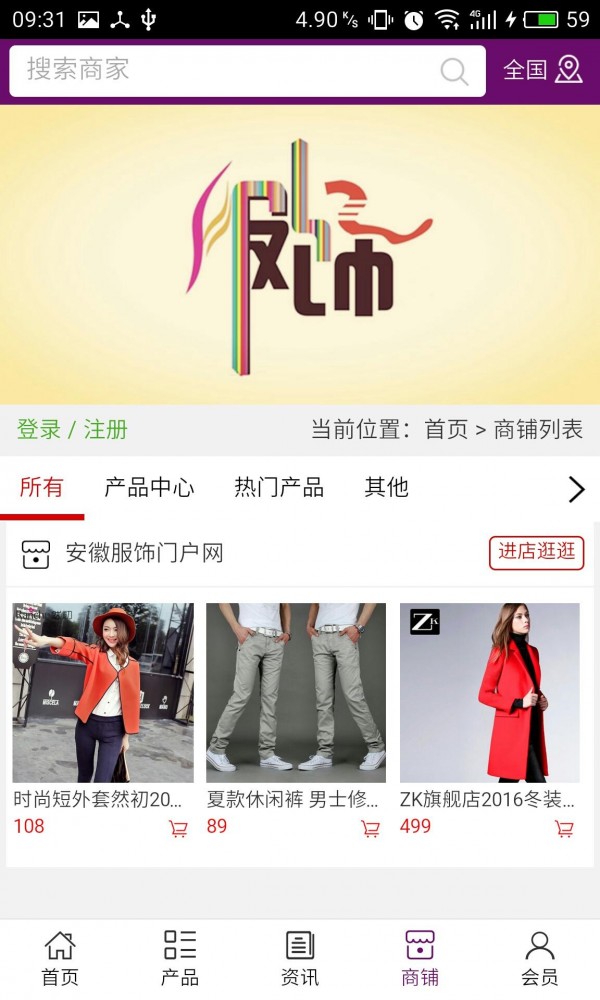Open the 登录 / 注册 link

(x=72, y=430)
